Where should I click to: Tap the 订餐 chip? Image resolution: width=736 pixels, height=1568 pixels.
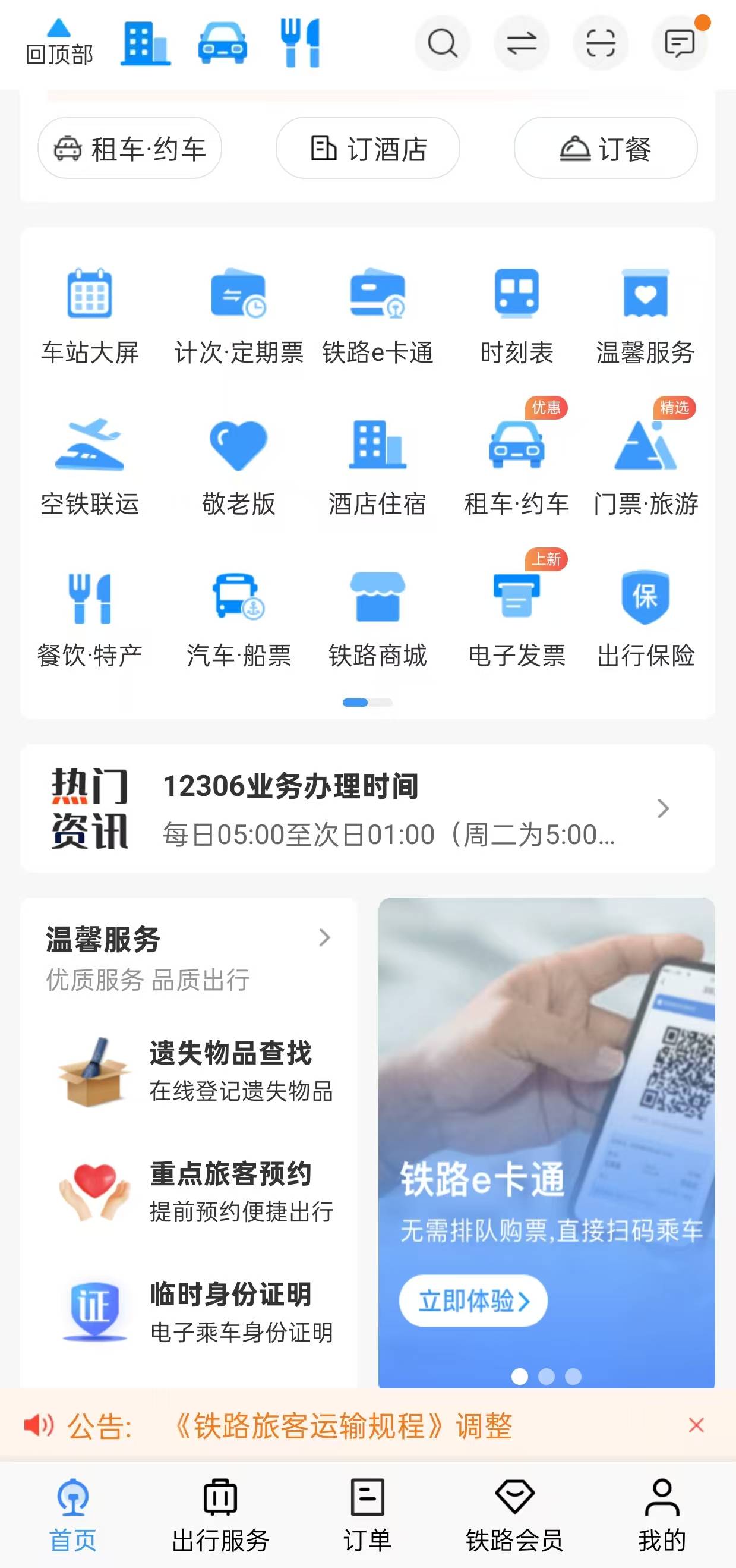point(605,148)
